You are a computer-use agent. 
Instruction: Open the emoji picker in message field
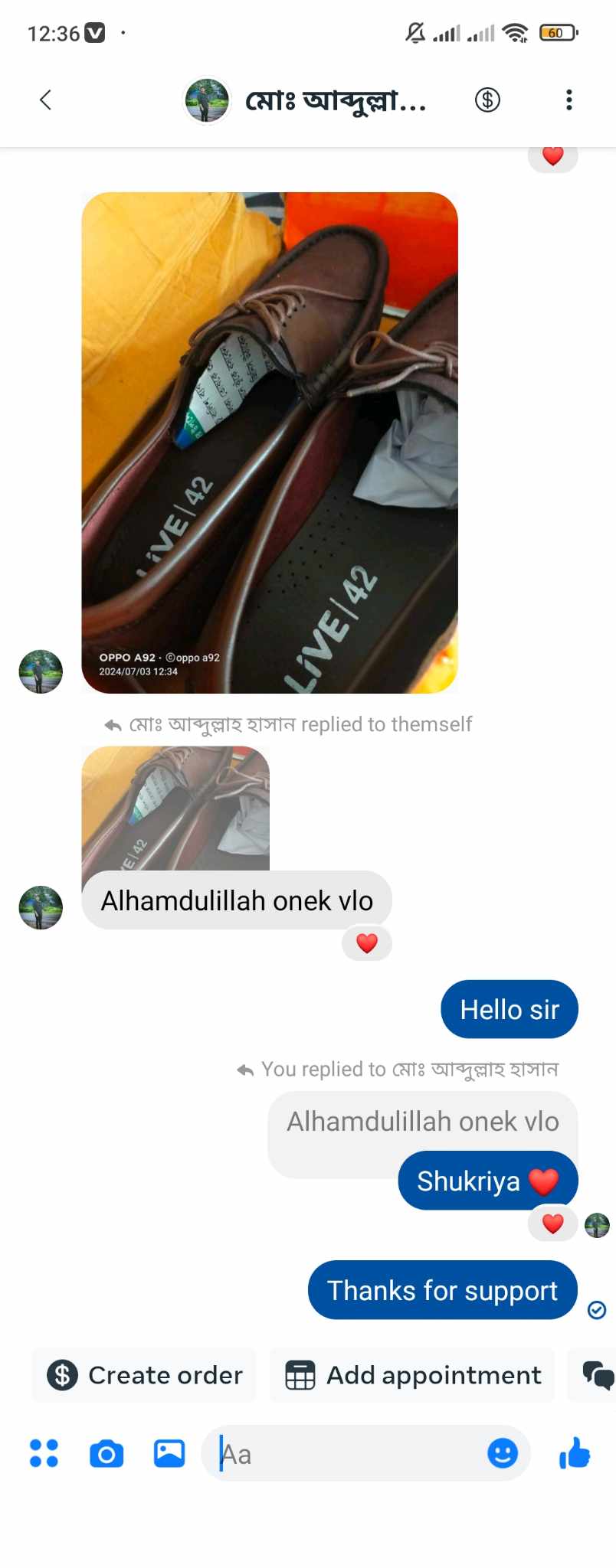point(503,1453)
